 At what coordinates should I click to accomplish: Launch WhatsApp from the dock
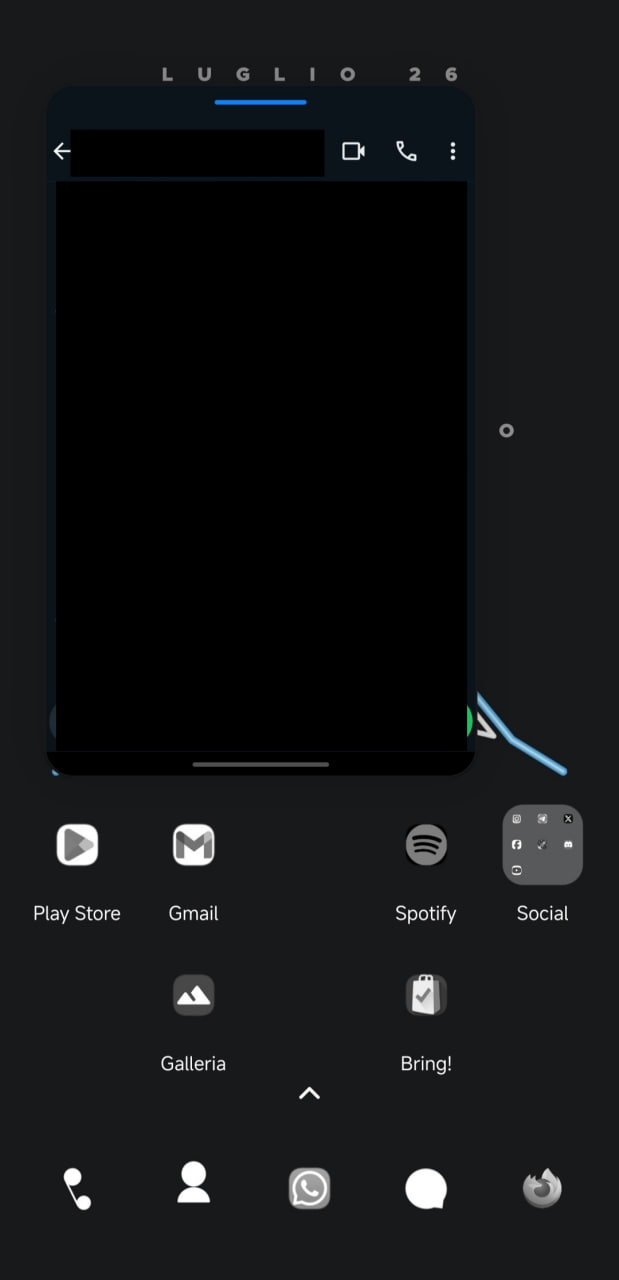[310, 1189]
